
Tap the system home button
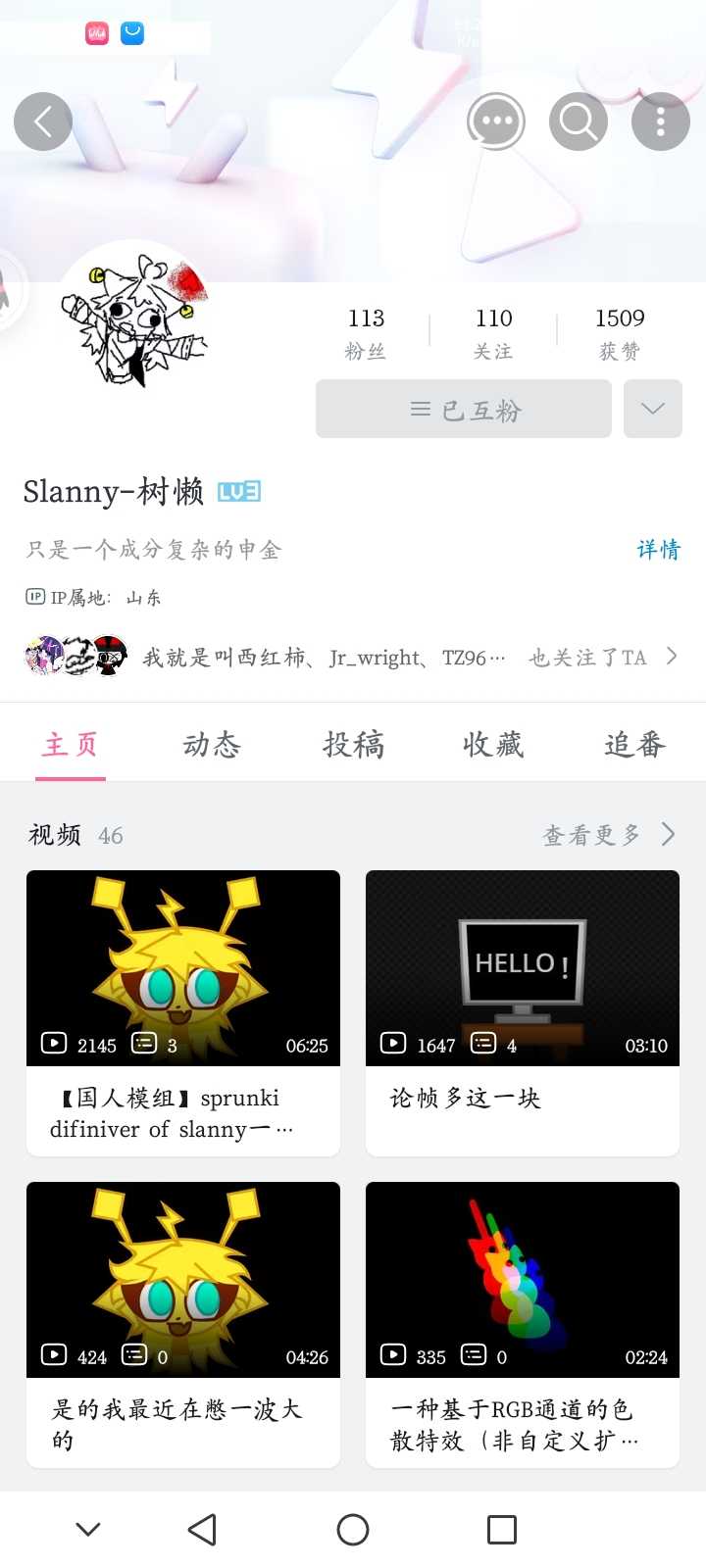[353, 1530]
